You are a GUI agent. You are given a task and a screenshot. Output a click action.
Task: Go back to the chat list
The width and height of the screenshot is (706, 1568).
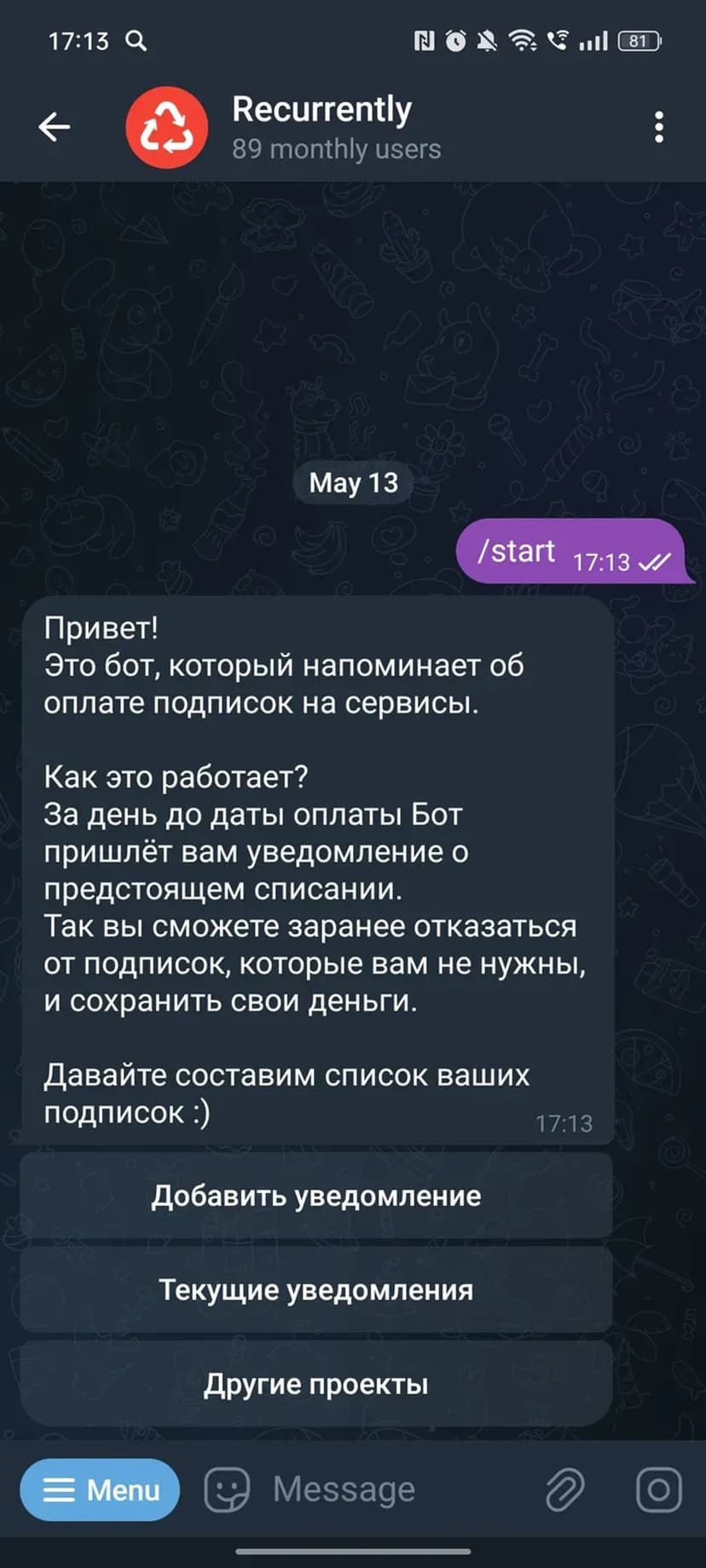[x=54, y=127]
